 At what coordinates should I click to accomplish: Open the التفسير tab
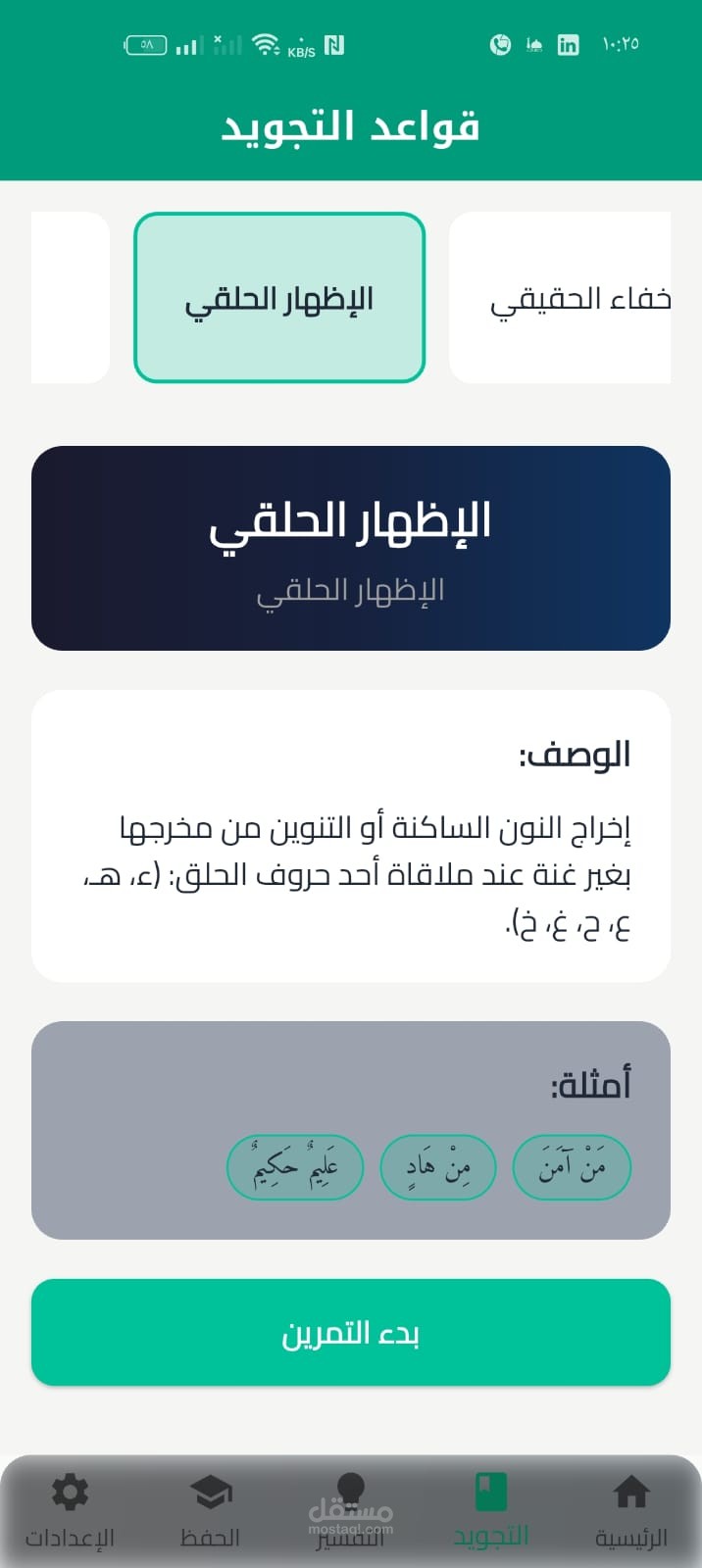pyautogui.click(x=350, y=1510)
